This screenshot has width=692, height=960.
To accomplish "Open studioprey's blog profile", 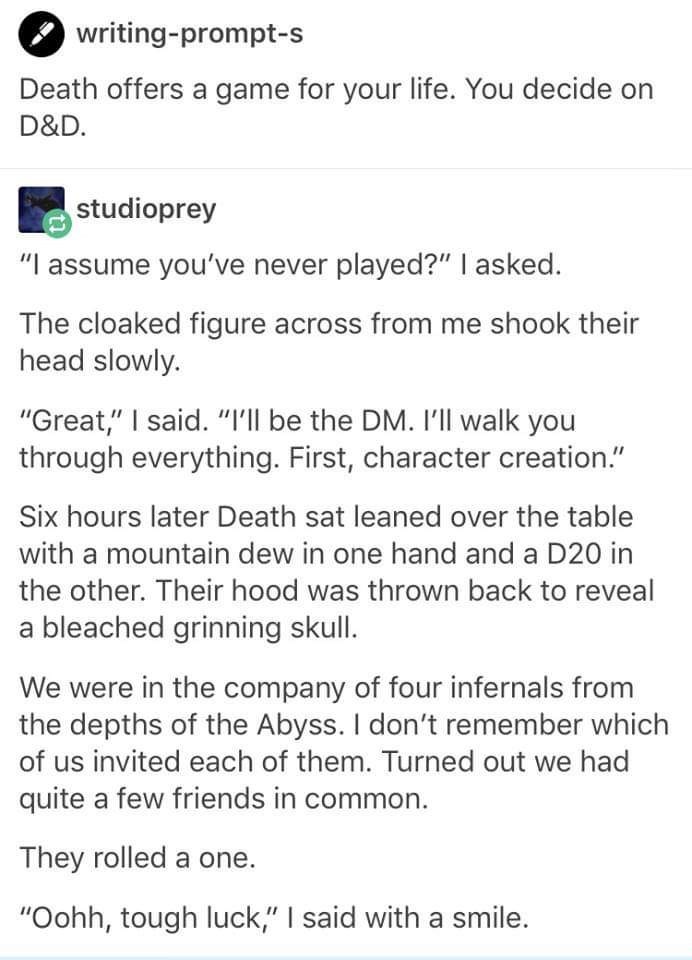I will coord(146,209).
